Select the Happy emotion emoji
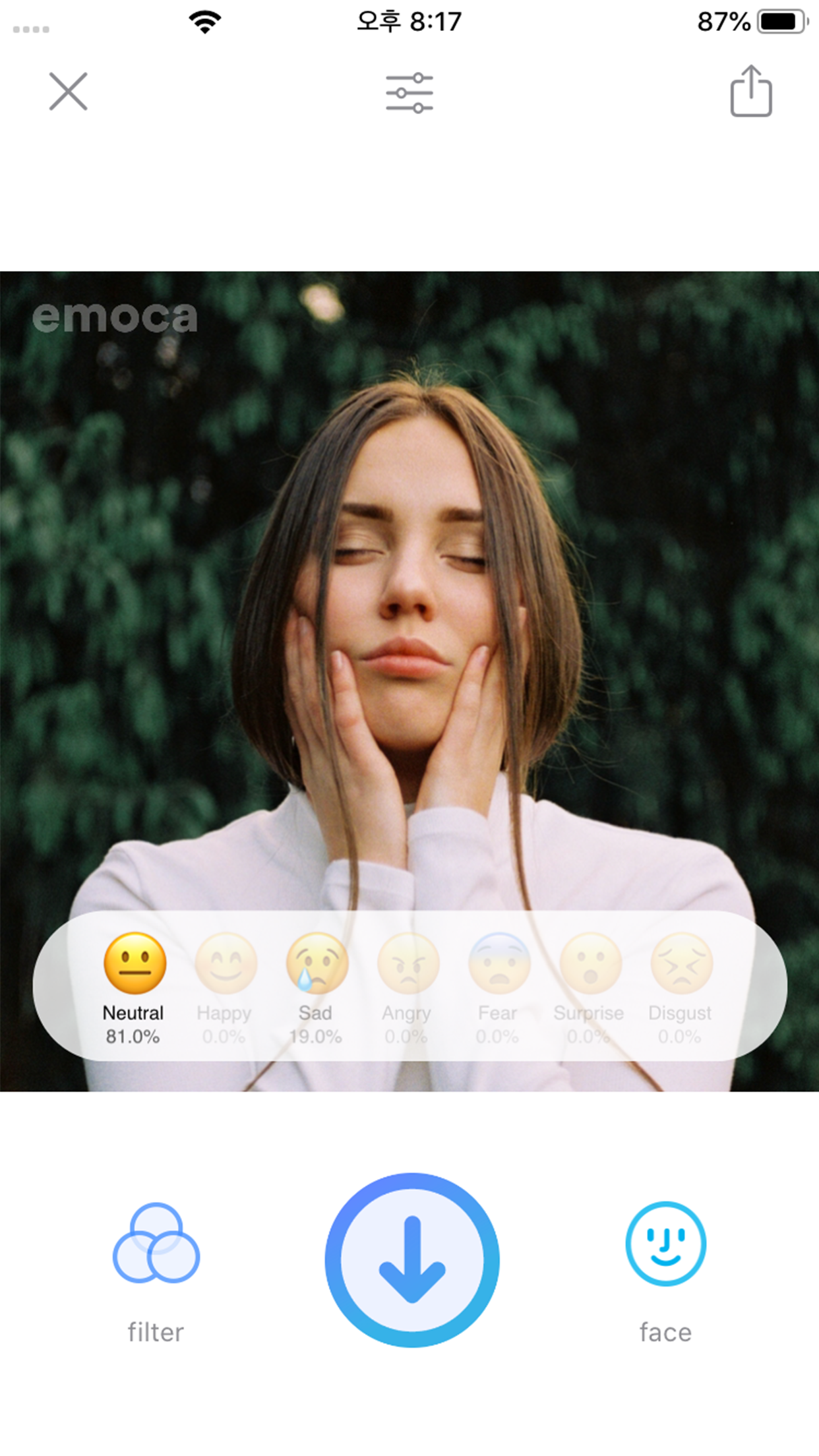Viewport: 819px width, 1456px height. click(x=224, y=965)
